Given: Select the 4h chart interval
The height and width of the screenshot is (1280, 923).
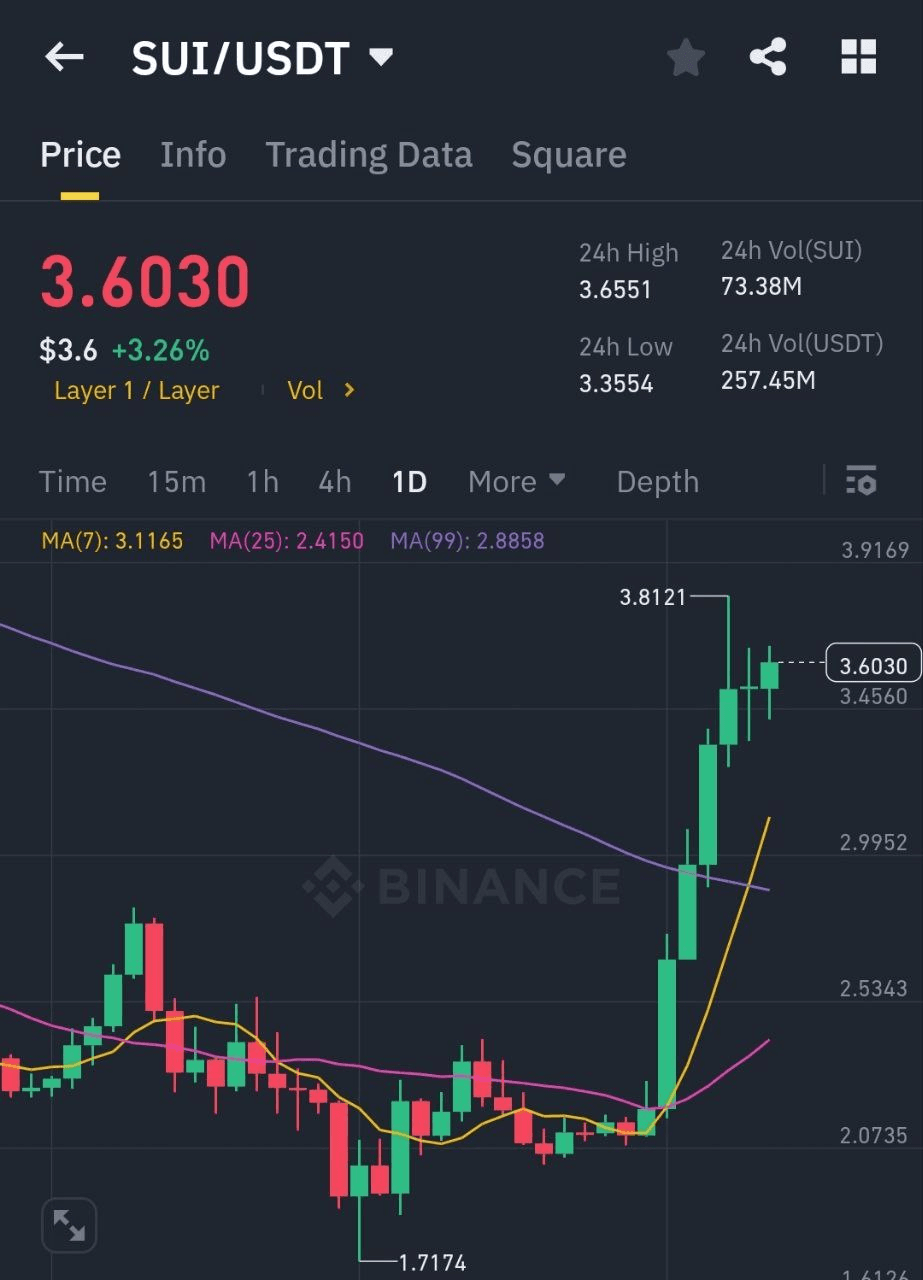Looking at the screenshot, I should click(x=335, y=482).
